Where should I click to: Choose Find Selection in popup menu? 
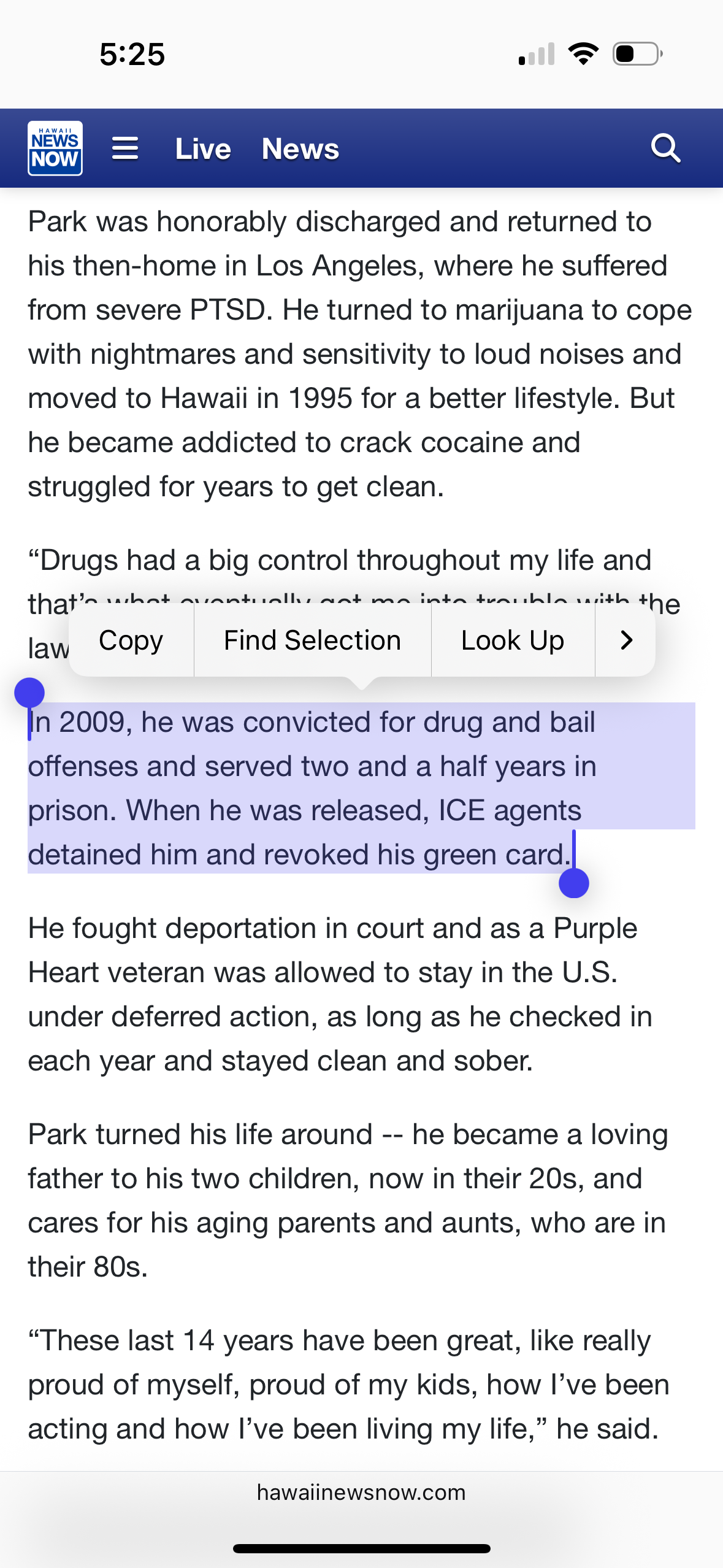point(313,640)
